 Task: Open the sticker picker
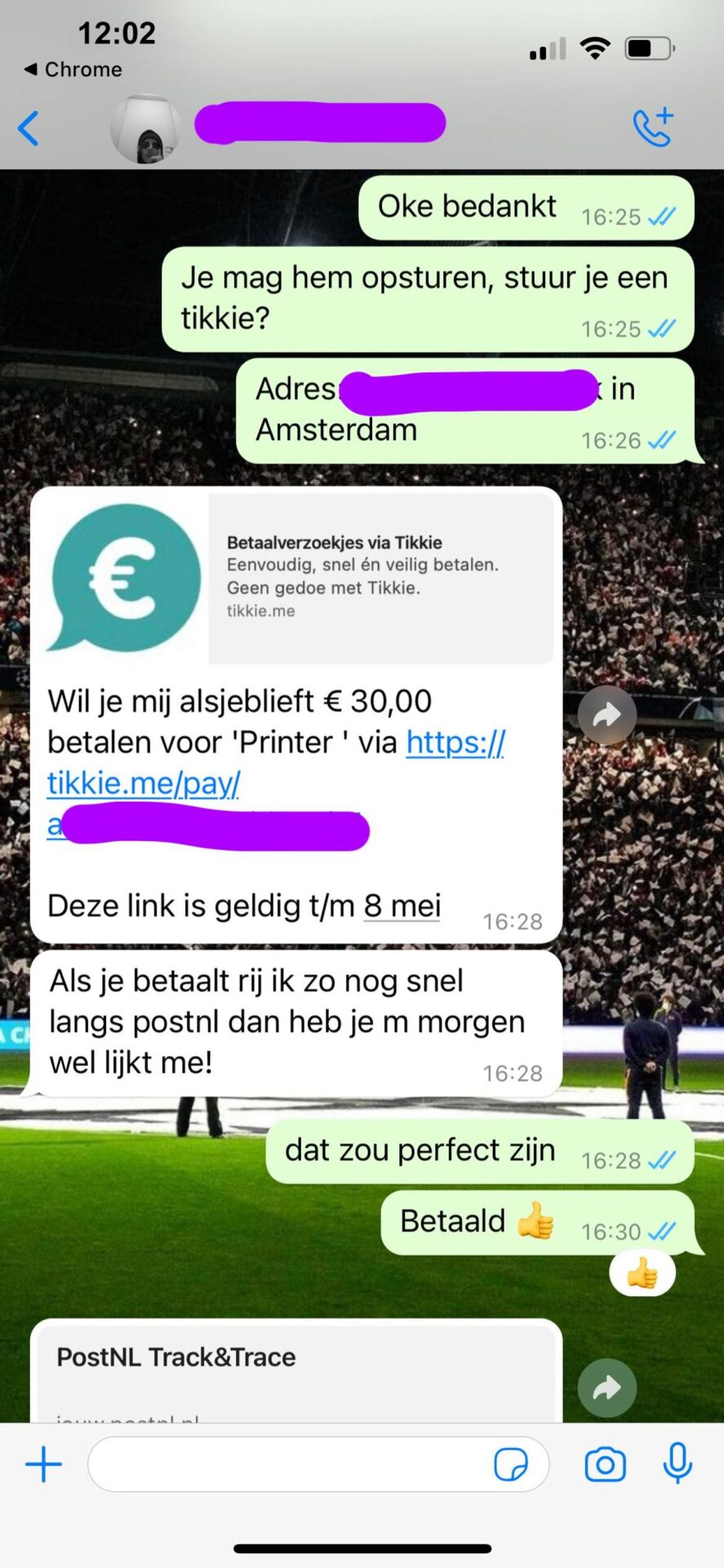click(x=511, y=1464)
